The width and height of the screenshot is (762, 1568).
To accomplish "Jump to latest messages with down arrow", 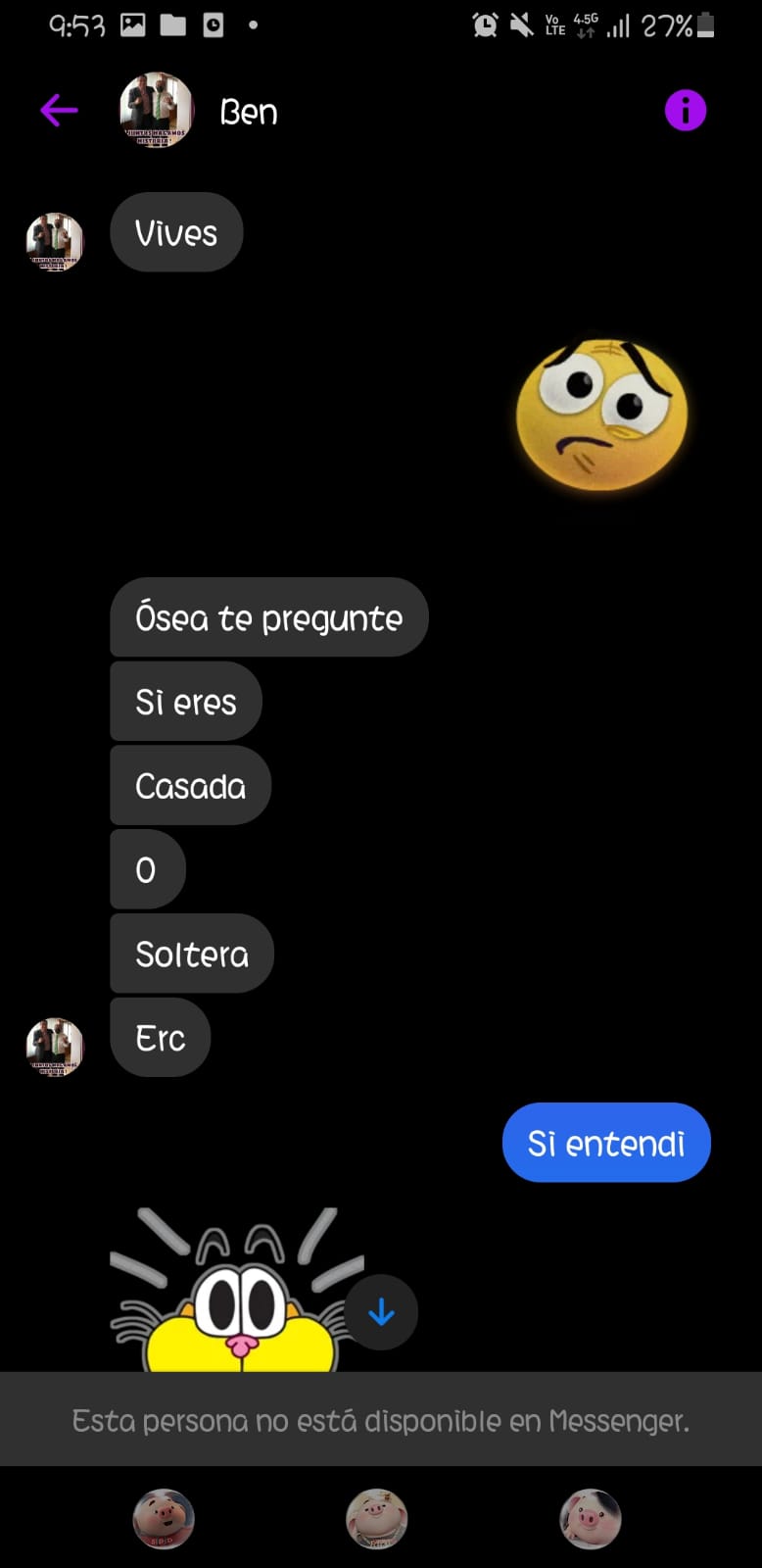I will [381, 1312].
